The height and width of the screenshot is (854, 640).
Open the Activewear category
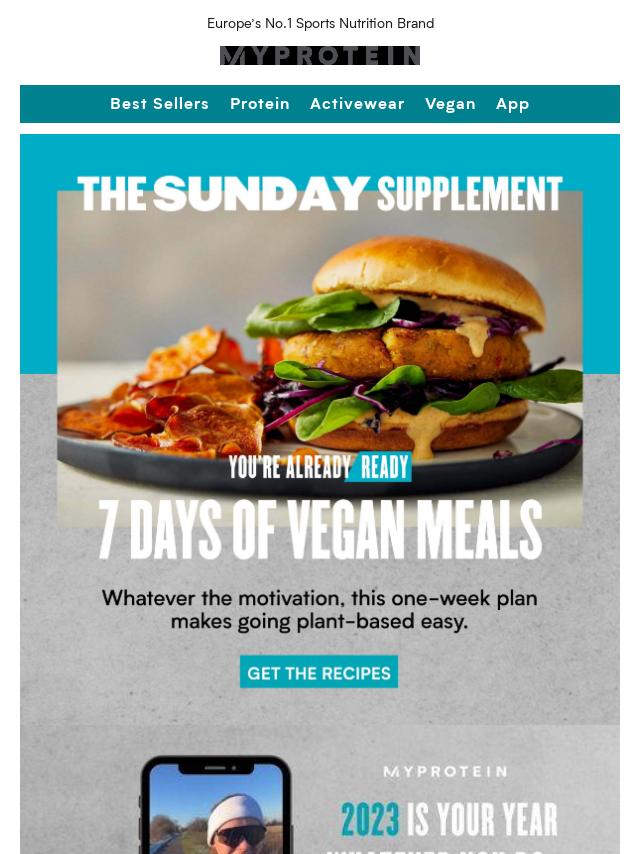[x=357, y=104]
